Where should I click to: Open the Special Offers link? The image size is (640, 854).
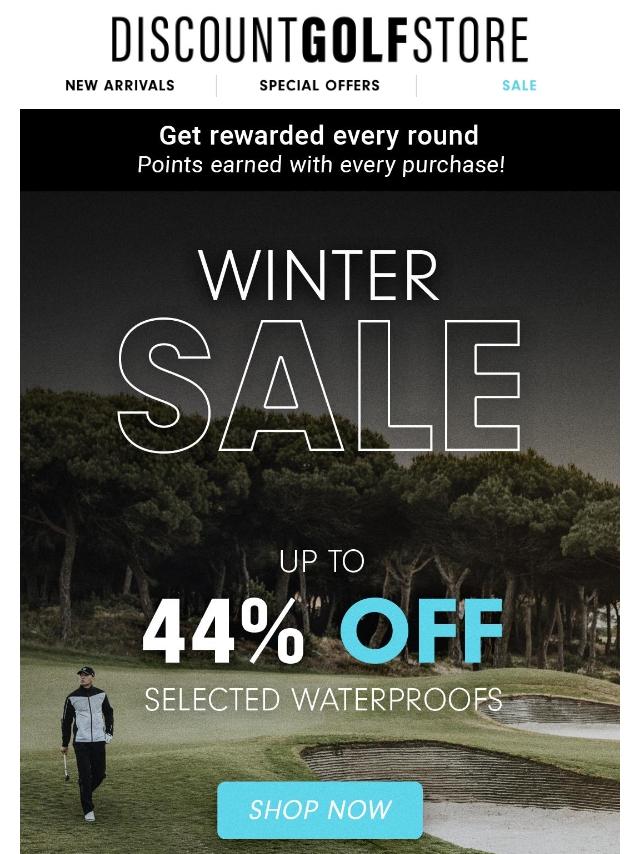click(x=319, y=85)
